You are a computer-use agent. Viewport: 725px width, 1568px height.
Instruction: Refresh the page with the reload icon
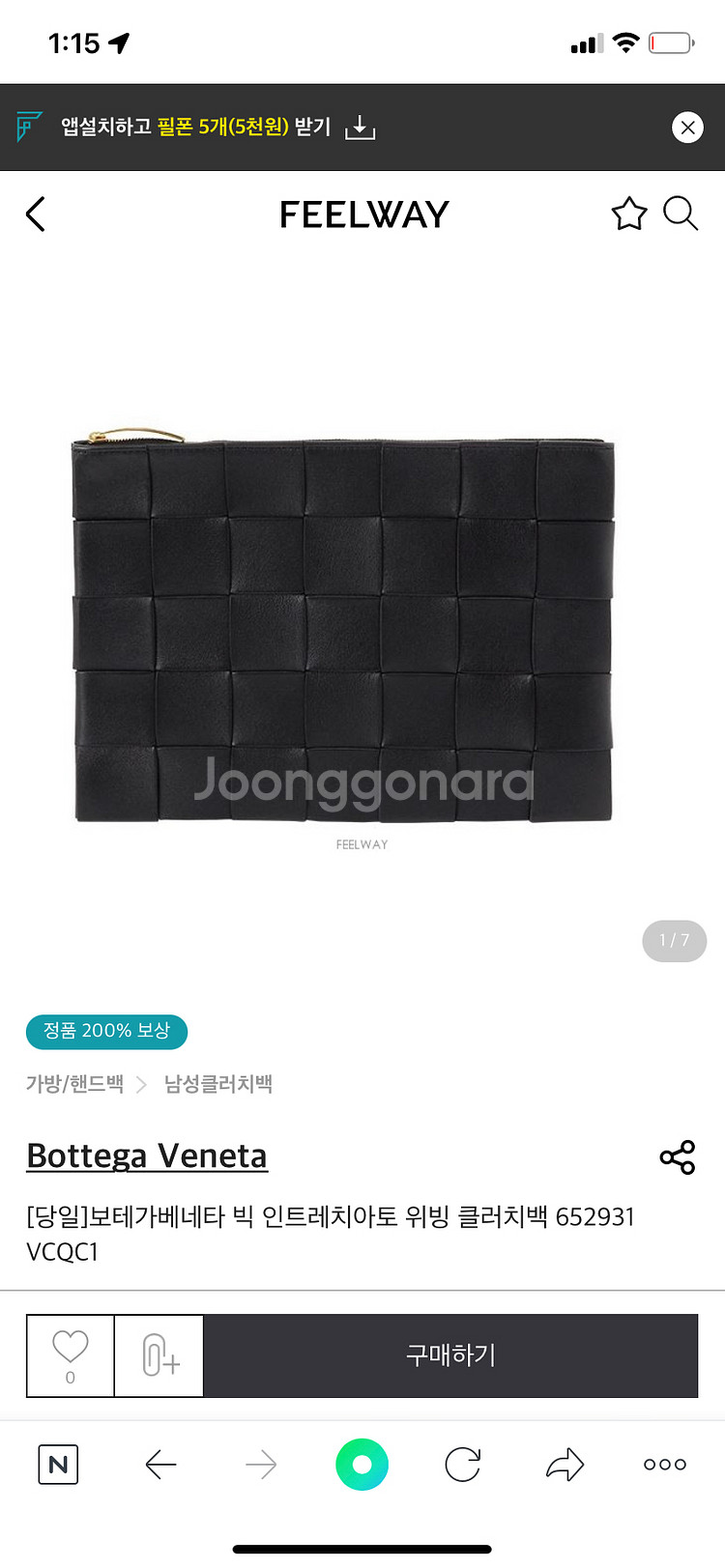[x=462, y=1465]
